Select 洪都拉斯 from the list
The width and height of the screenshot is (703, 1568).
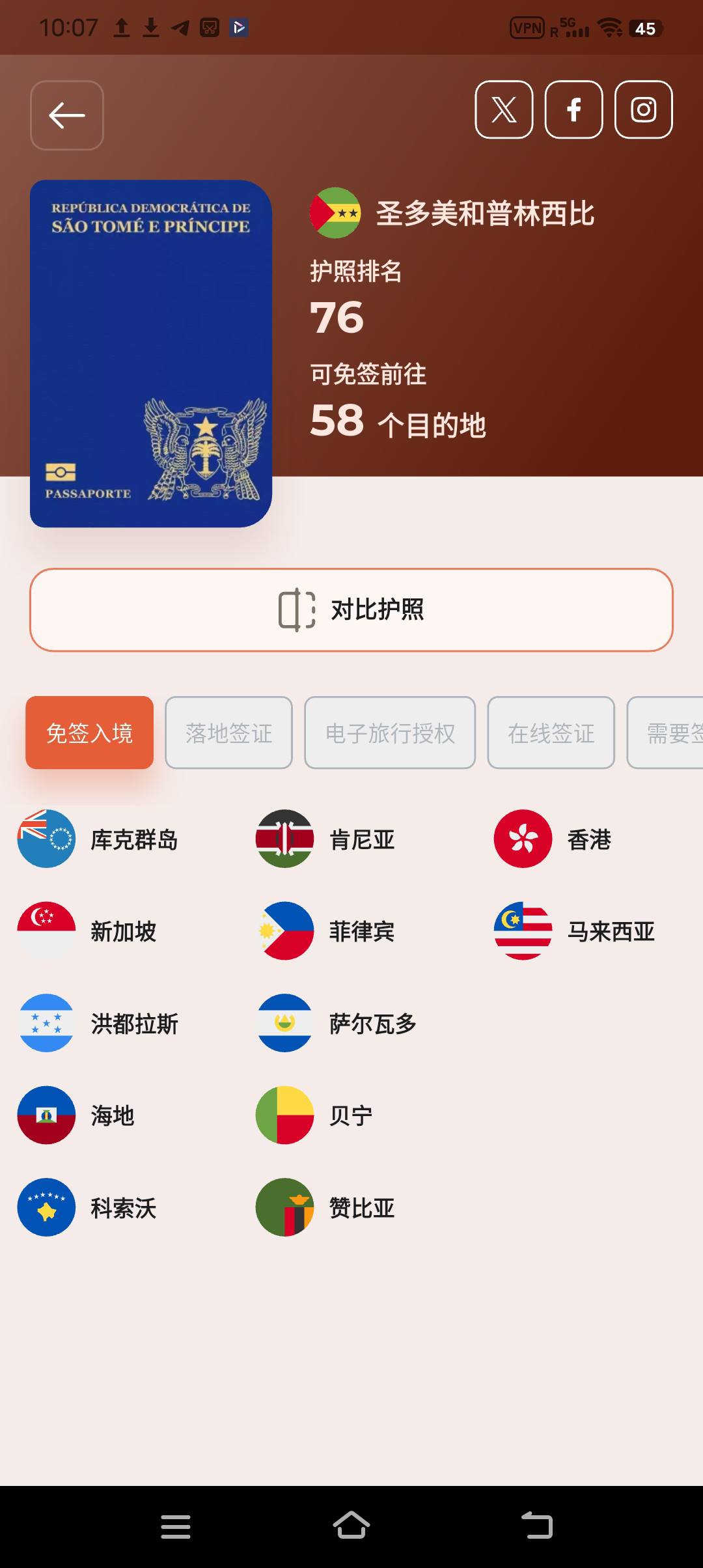click(x=98, y=1023)
